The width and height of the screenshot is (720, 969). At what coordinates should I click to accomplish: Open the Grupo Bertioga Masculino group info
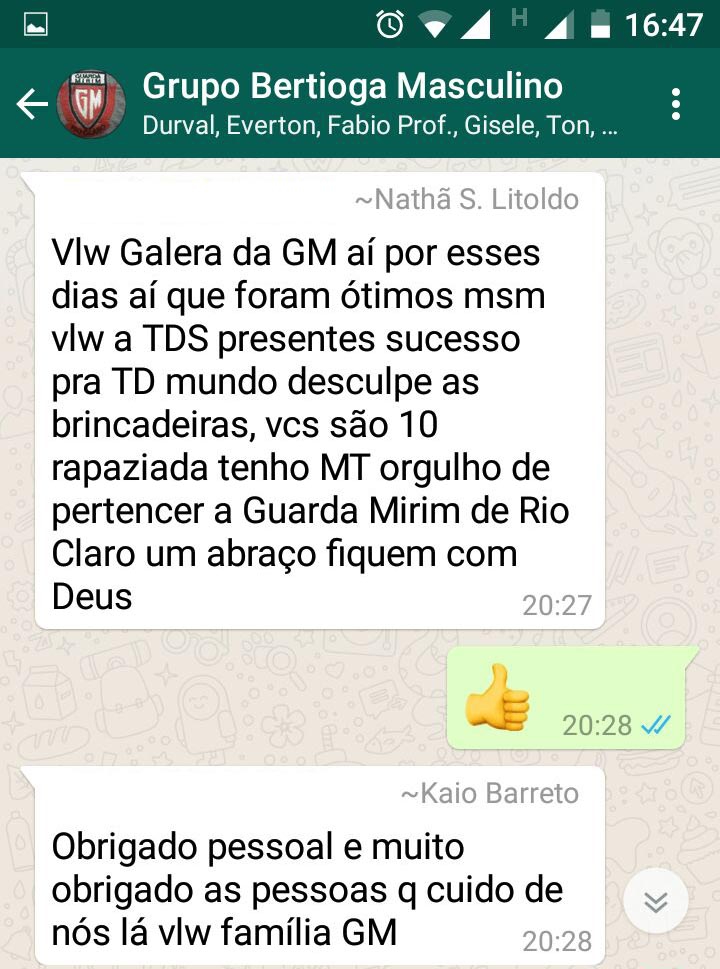pos(352,87)
